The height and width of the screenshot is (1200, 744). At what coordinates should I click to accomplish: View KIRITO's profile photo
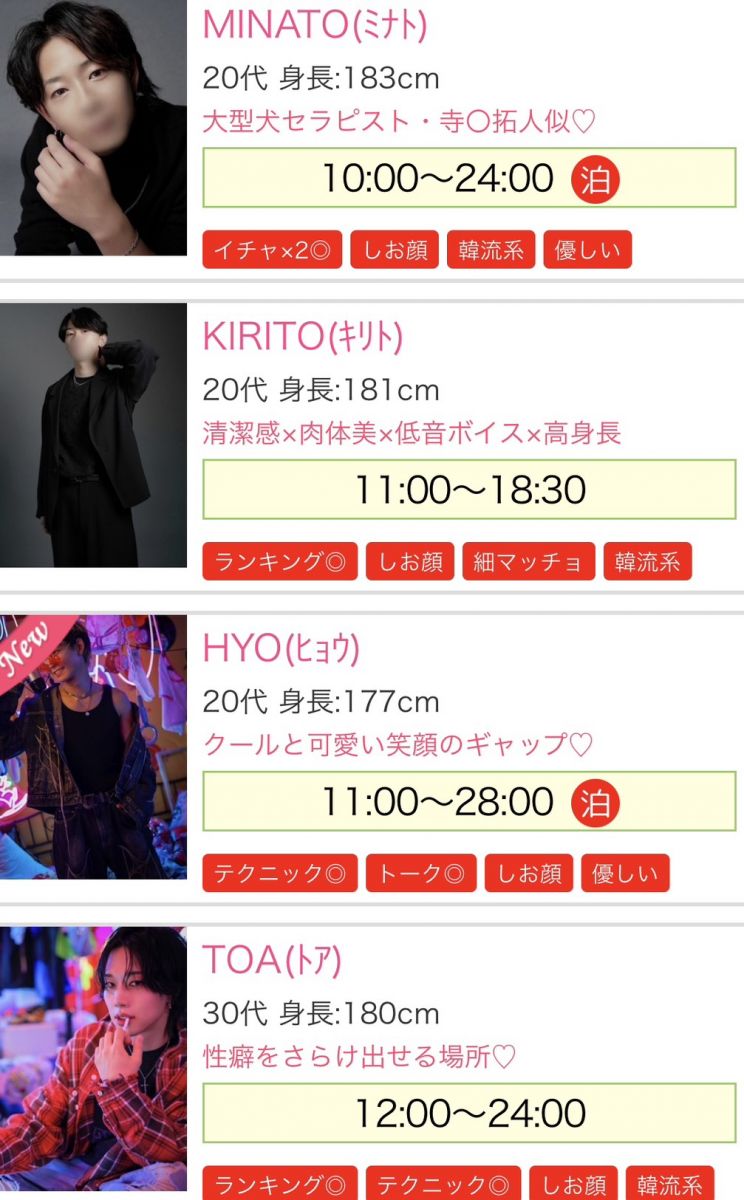[93, 435]
